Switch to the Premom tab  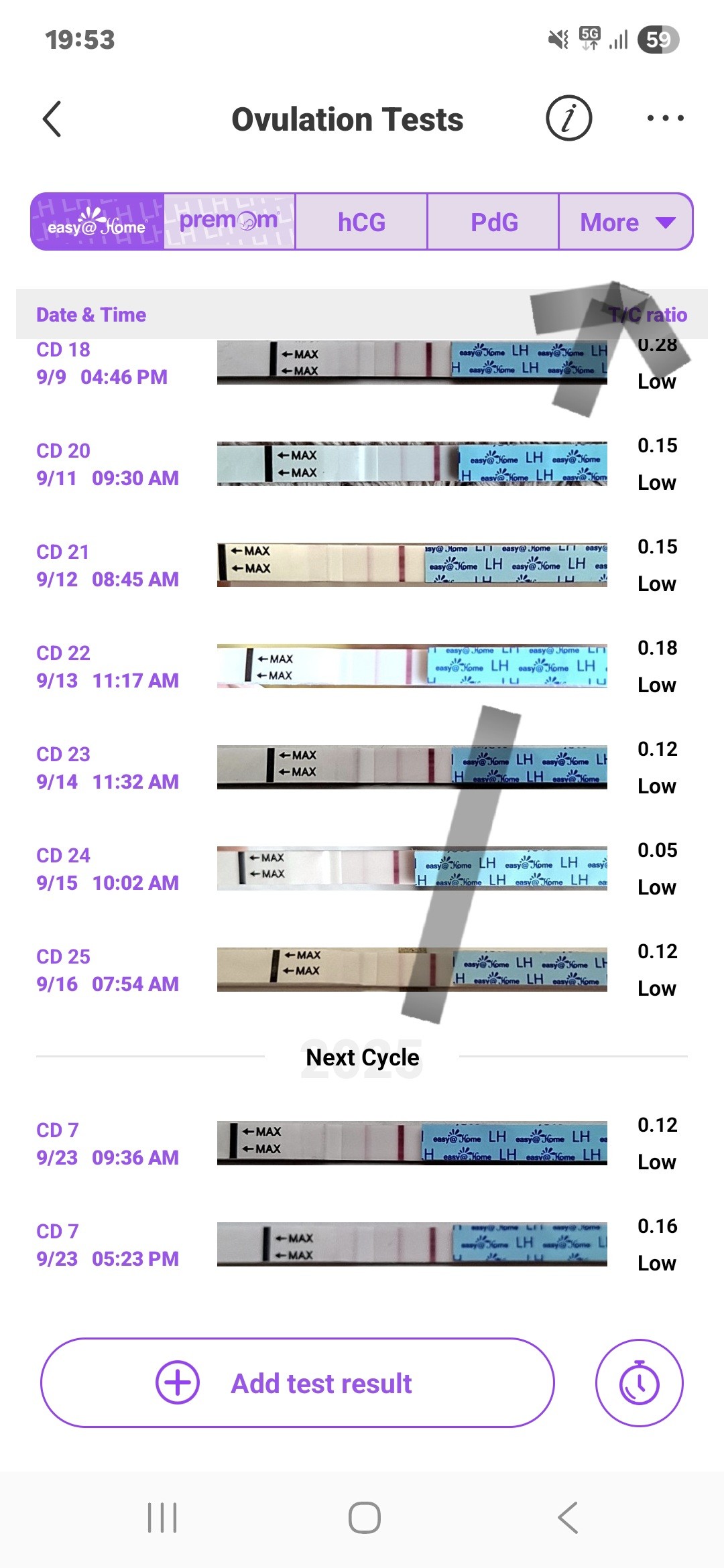click(229, 222)
